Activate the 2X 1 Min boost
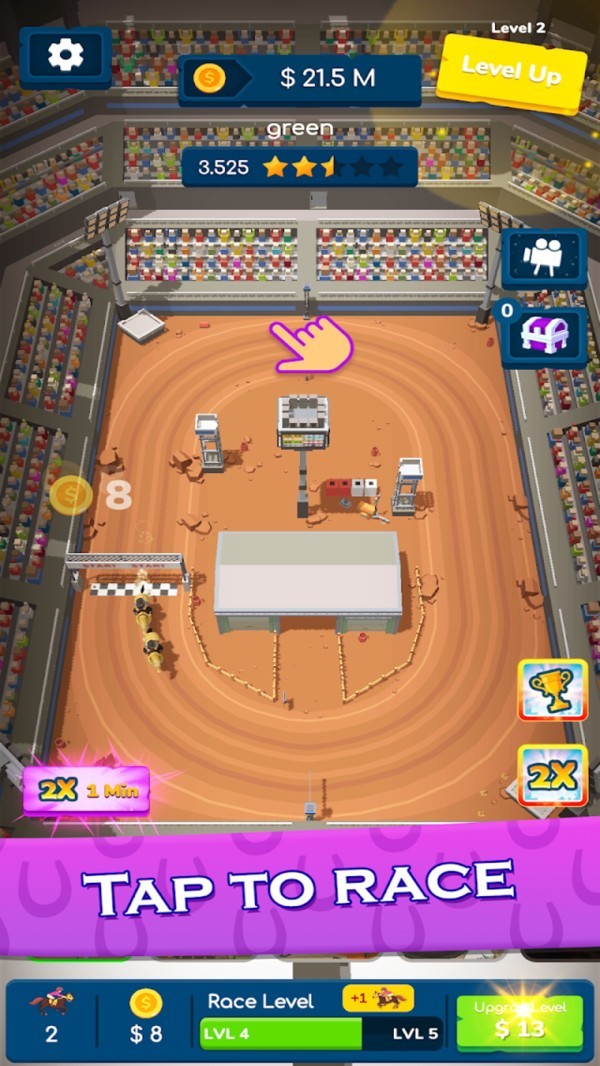 click(x=86, y=790)
